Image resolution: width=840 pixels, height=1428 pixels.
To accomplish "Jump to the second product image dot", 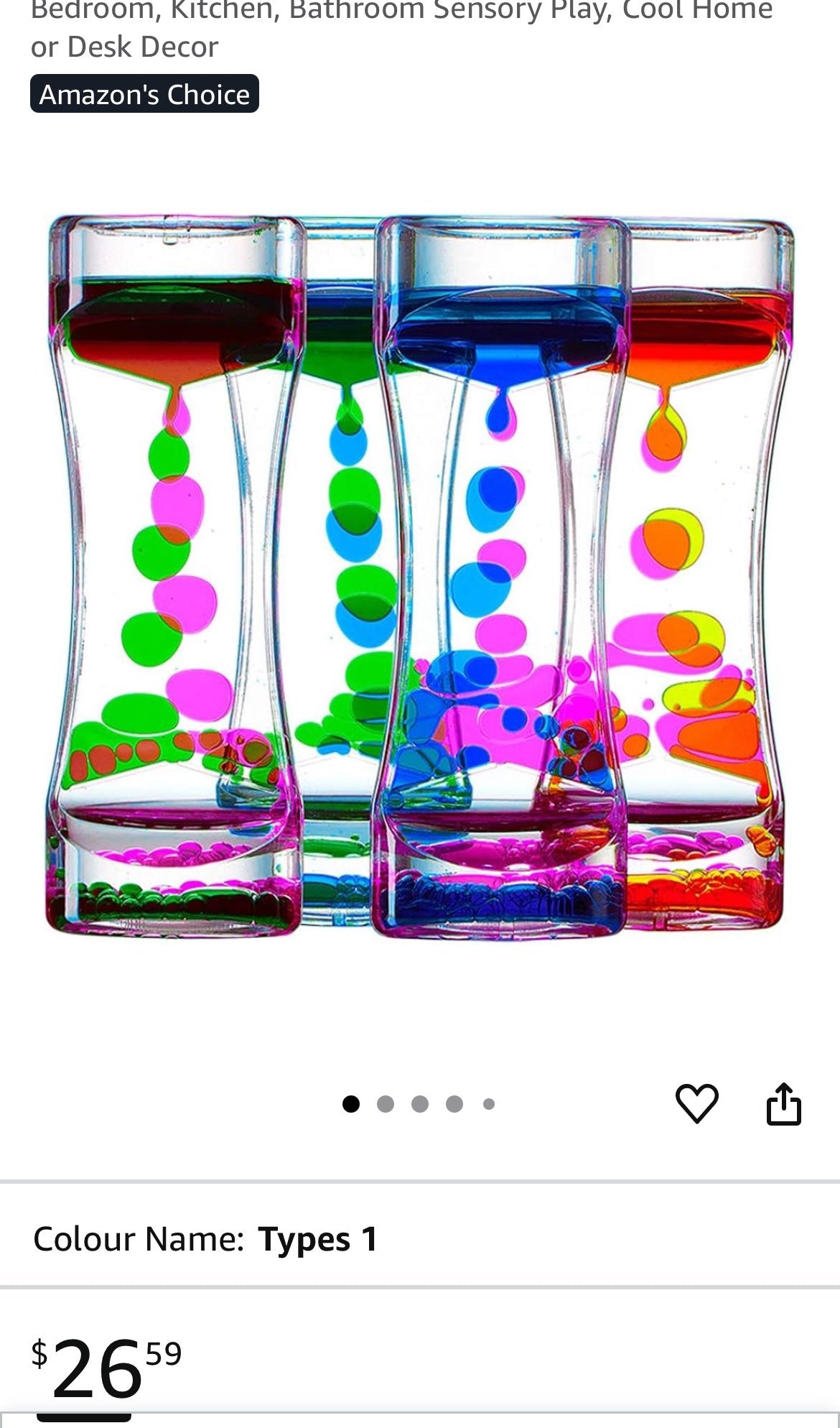I will (386, 1104).
